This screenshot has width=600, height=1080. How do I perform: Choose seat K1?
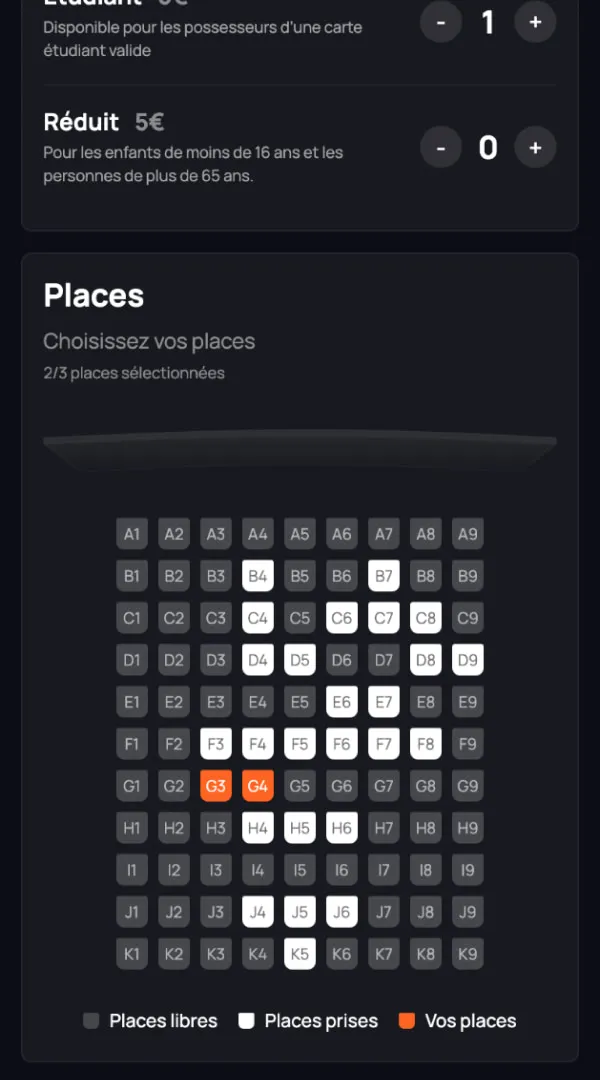tap(132, 954)
